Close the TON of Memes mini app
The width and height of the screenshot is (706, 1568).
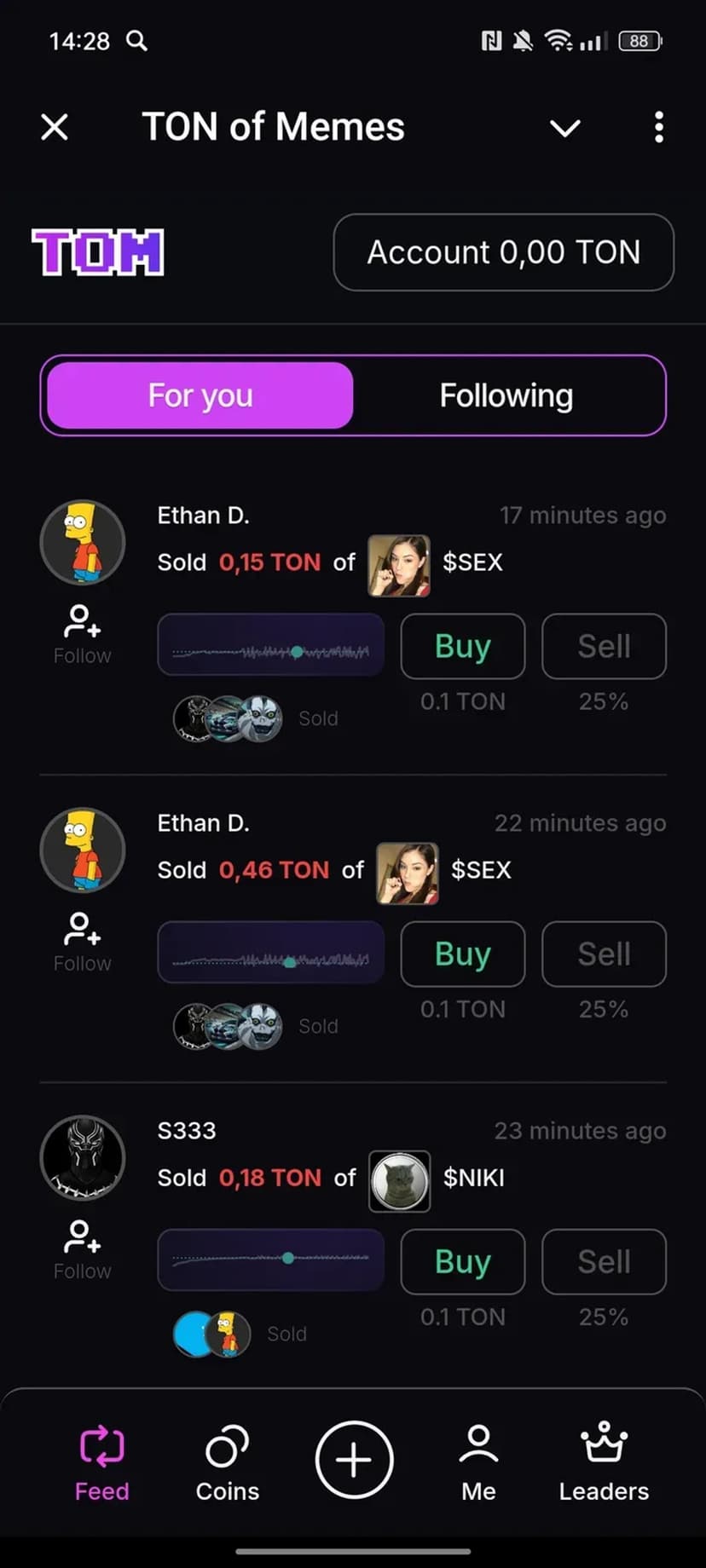click(x=55, y=128)
